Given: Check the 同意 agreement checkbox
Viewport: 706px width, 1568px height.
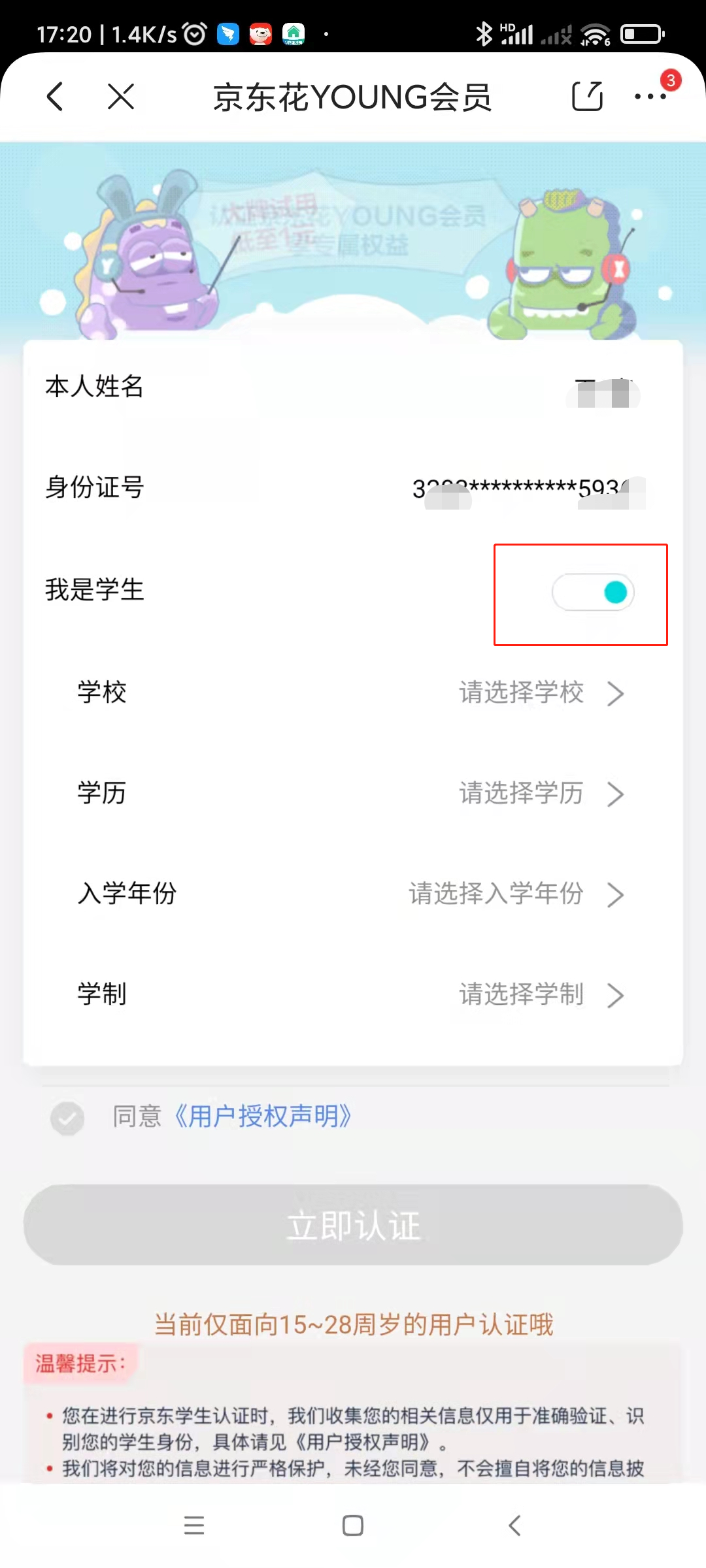Looking at the screenshot, I should pos(67,1118).
